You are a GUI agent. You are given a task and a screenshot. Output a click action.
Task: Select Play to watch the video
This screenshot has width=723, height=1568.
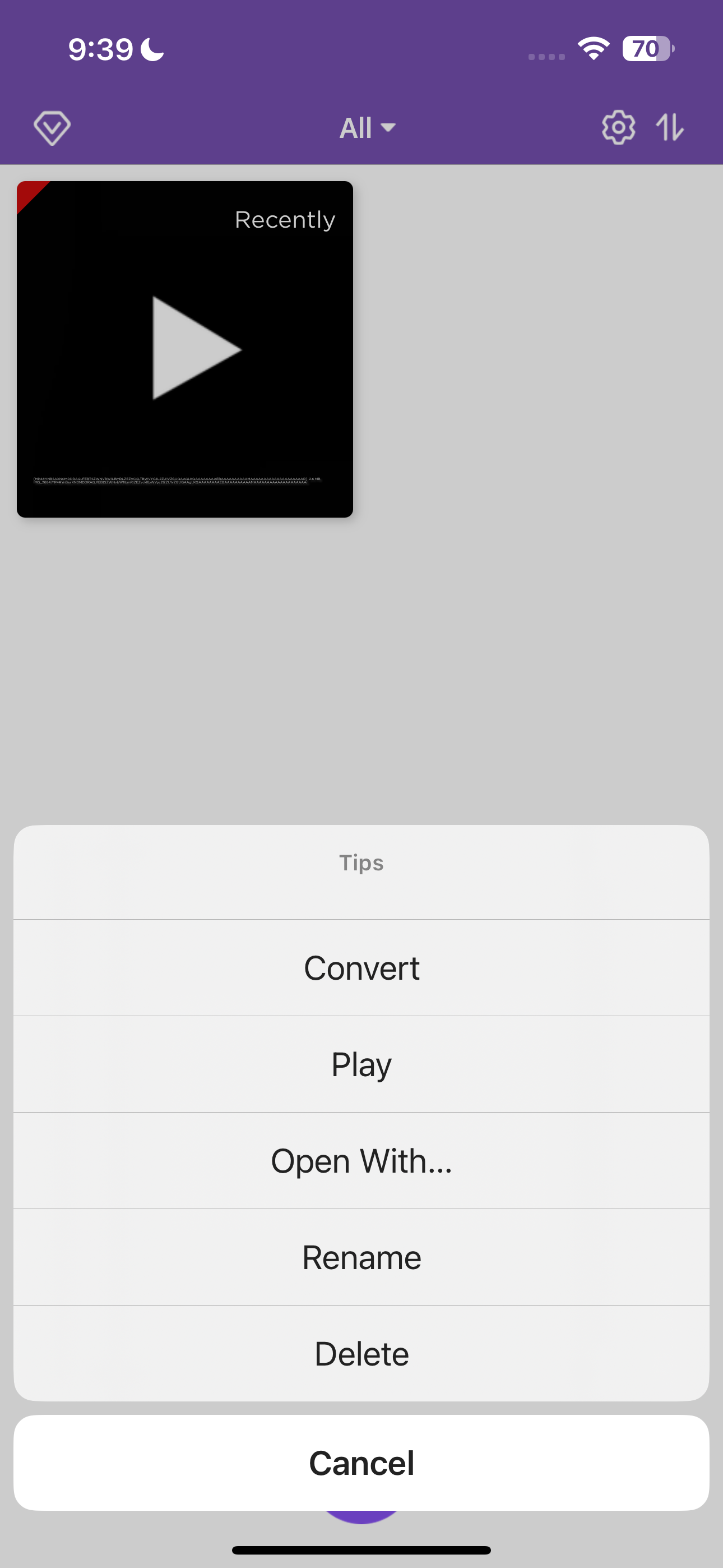point(361,1064)
